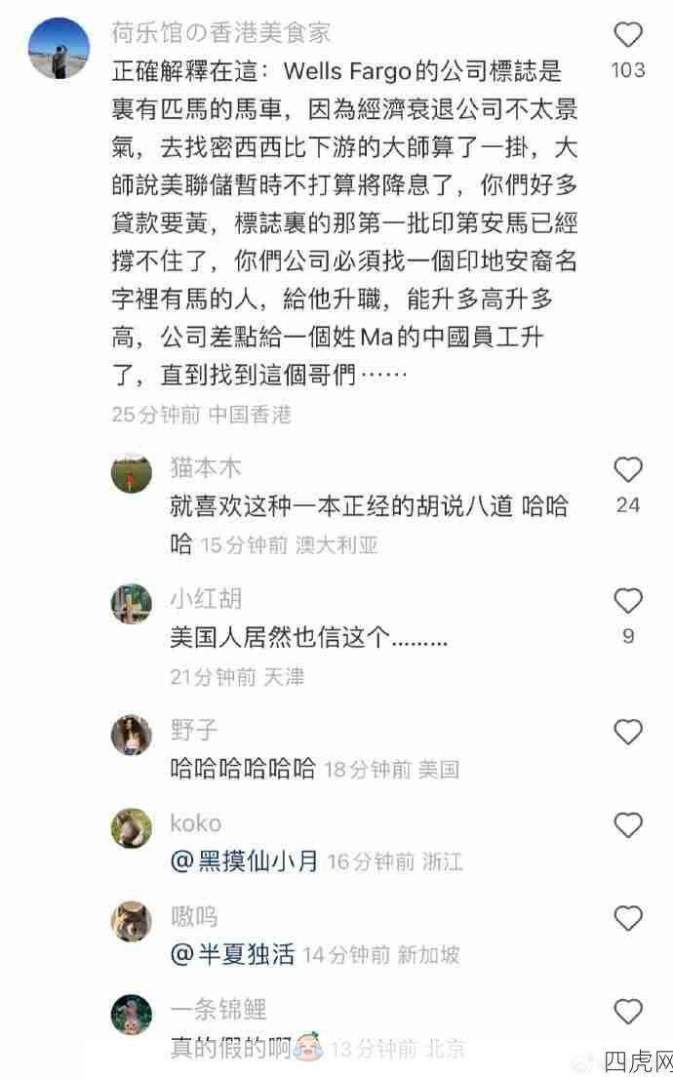Image resolution: width=673 pixels, height=1080 pixels.
Task: Like 嗷呜's comment
Action: click(628, 918)
